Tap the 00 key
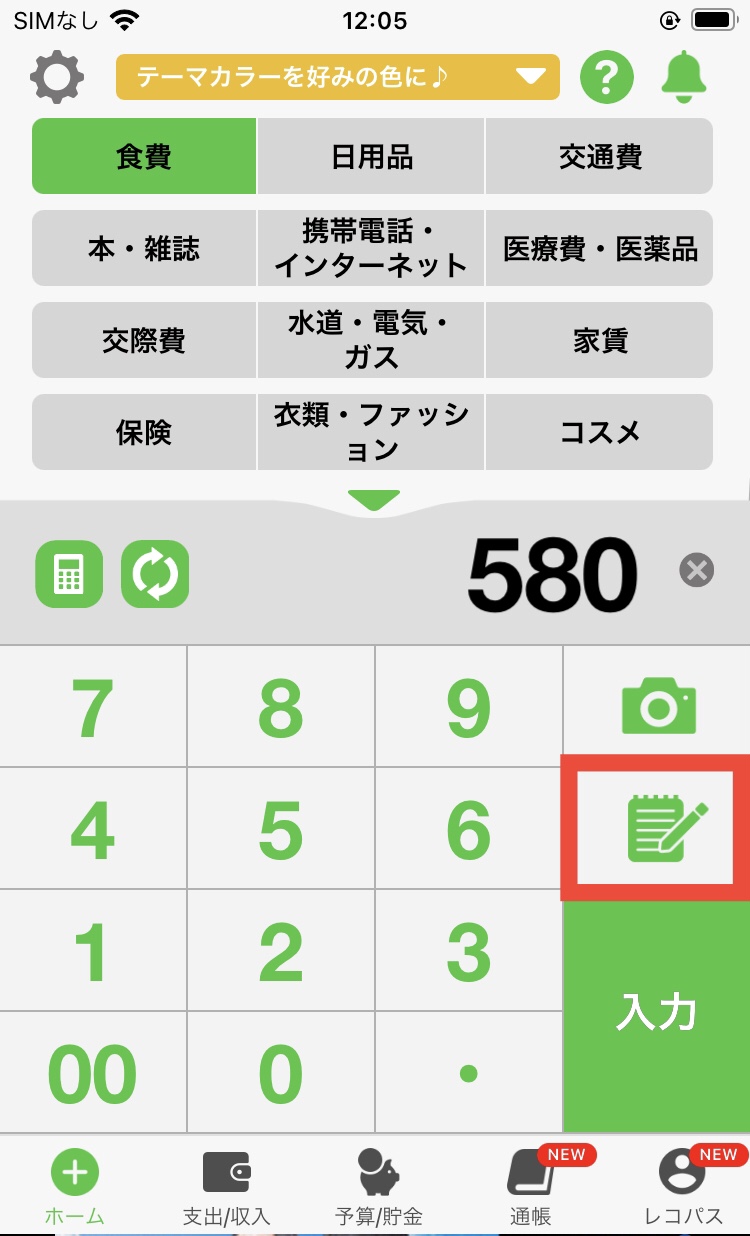750x1236 pixels. tap(93, 1074)
